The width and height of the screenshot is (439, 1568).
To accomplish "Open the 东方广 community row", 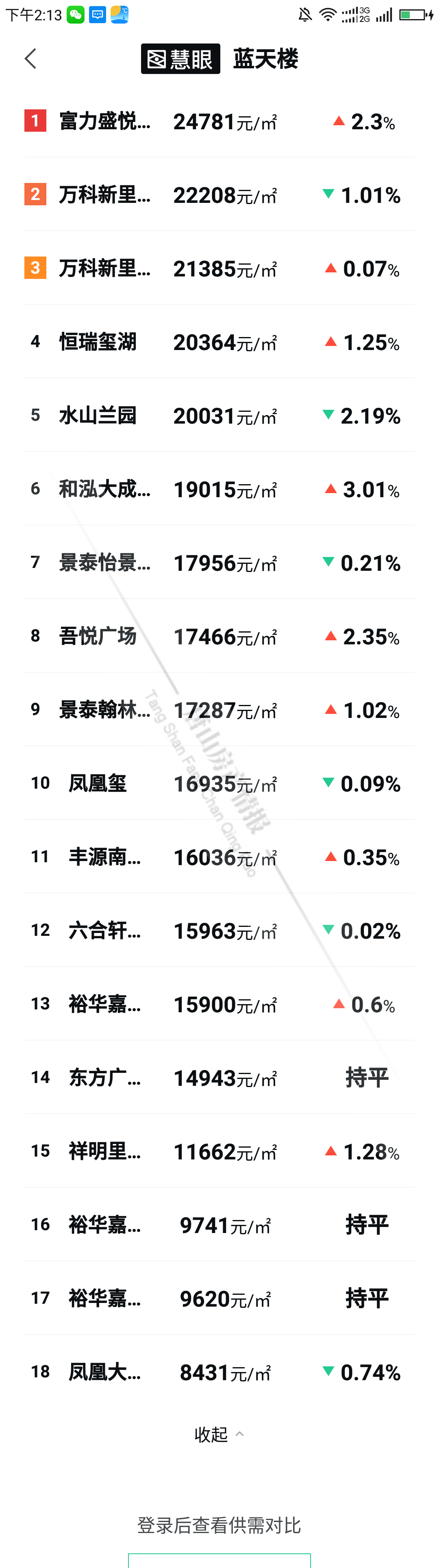I will pyautogui.click(x=104, y=1078).
